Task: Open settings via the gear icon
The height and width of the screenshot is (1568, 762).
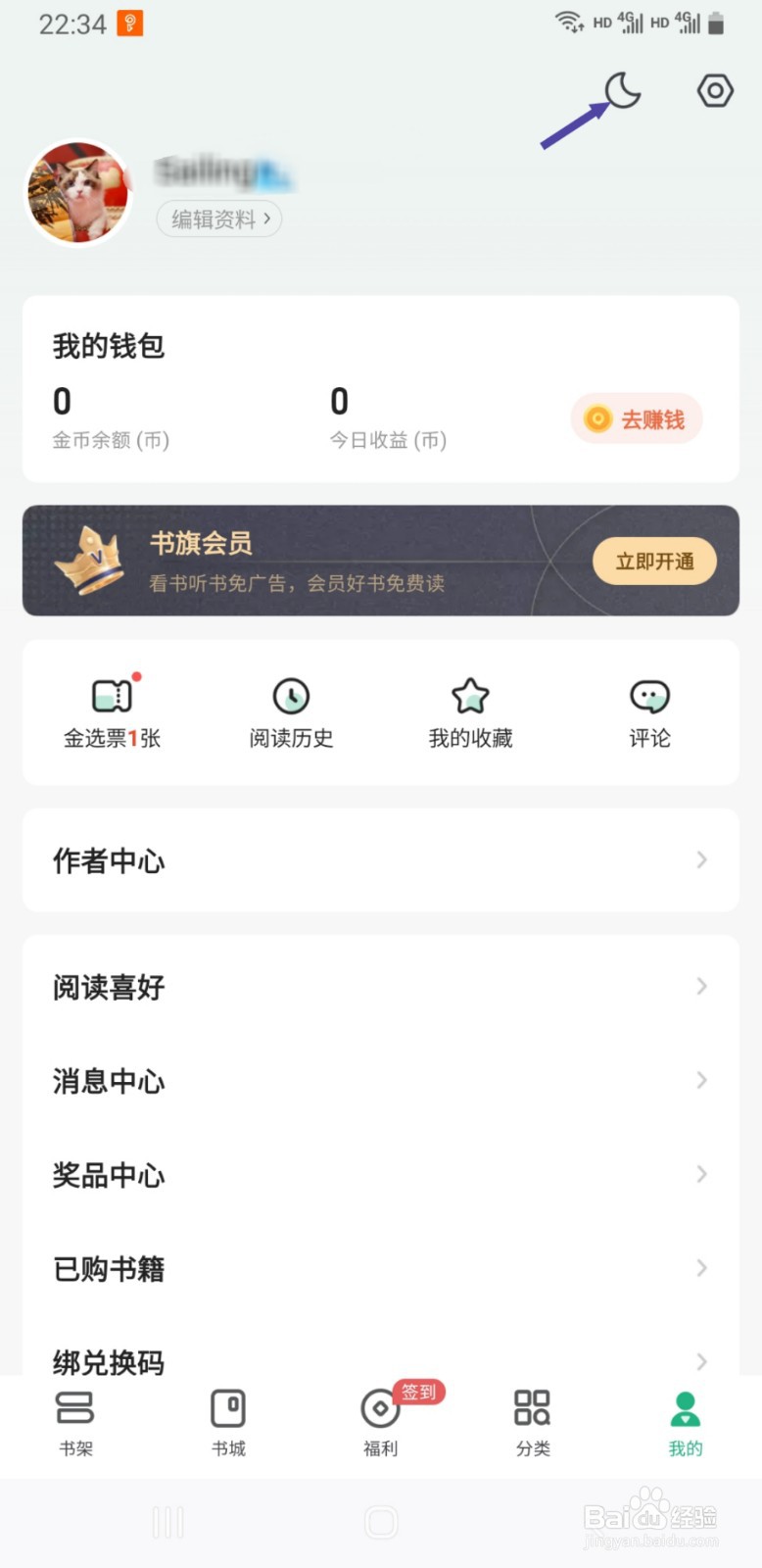Action: pos(714,90)
